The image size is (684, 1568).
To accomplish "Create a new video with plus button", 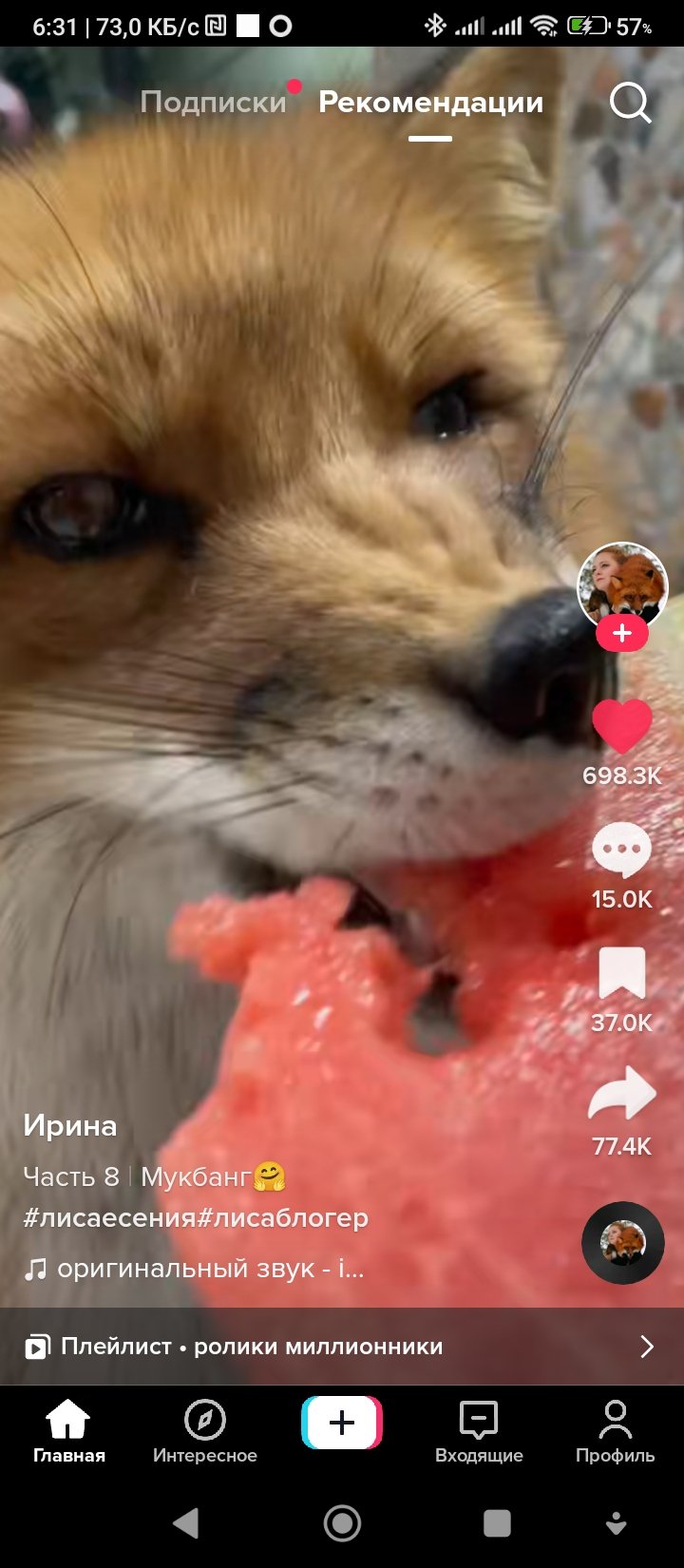I will click(x=342, y=1423).
